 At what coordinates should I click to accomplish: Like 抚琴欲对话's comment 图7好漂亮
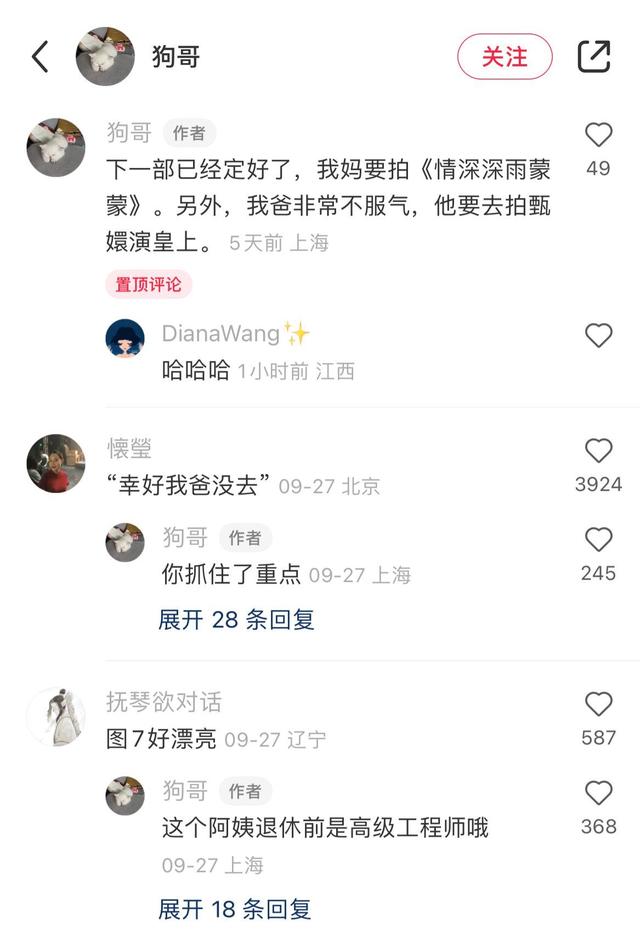pos(598,705)
